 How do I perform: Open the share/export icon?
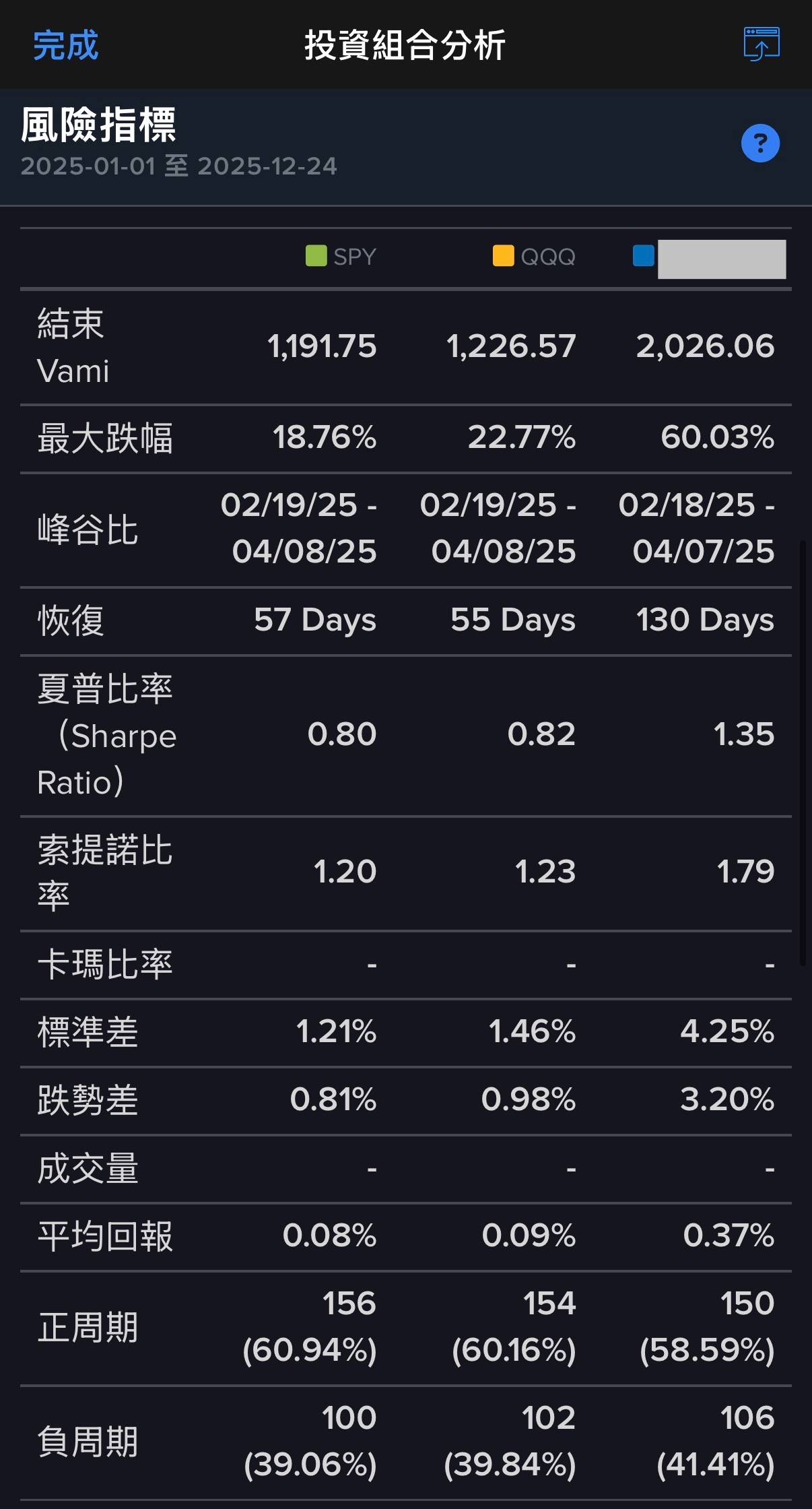pyautogui.click(x=761, y=44)
